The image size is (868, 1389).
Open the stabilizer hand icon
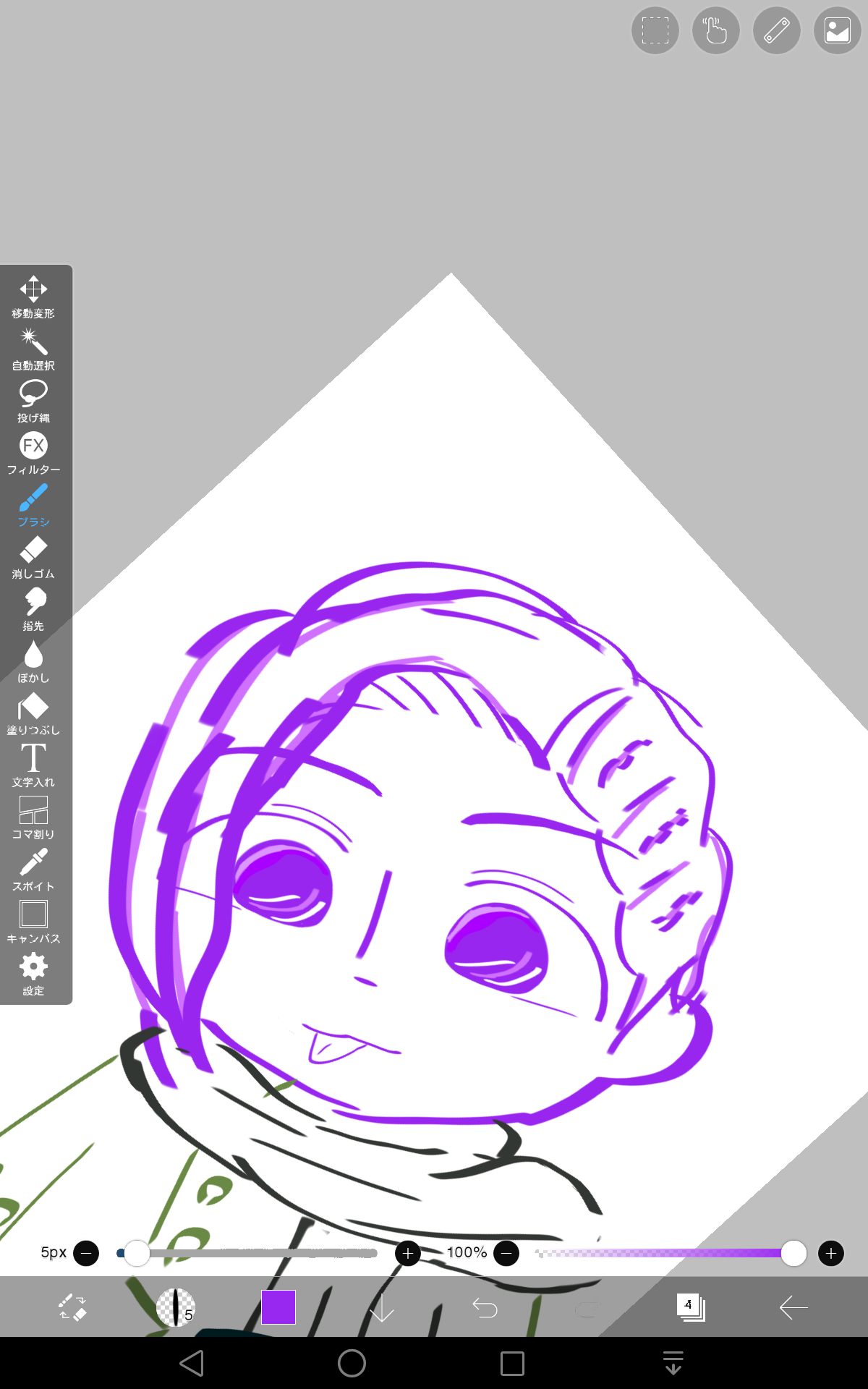[x=716, y=31]
